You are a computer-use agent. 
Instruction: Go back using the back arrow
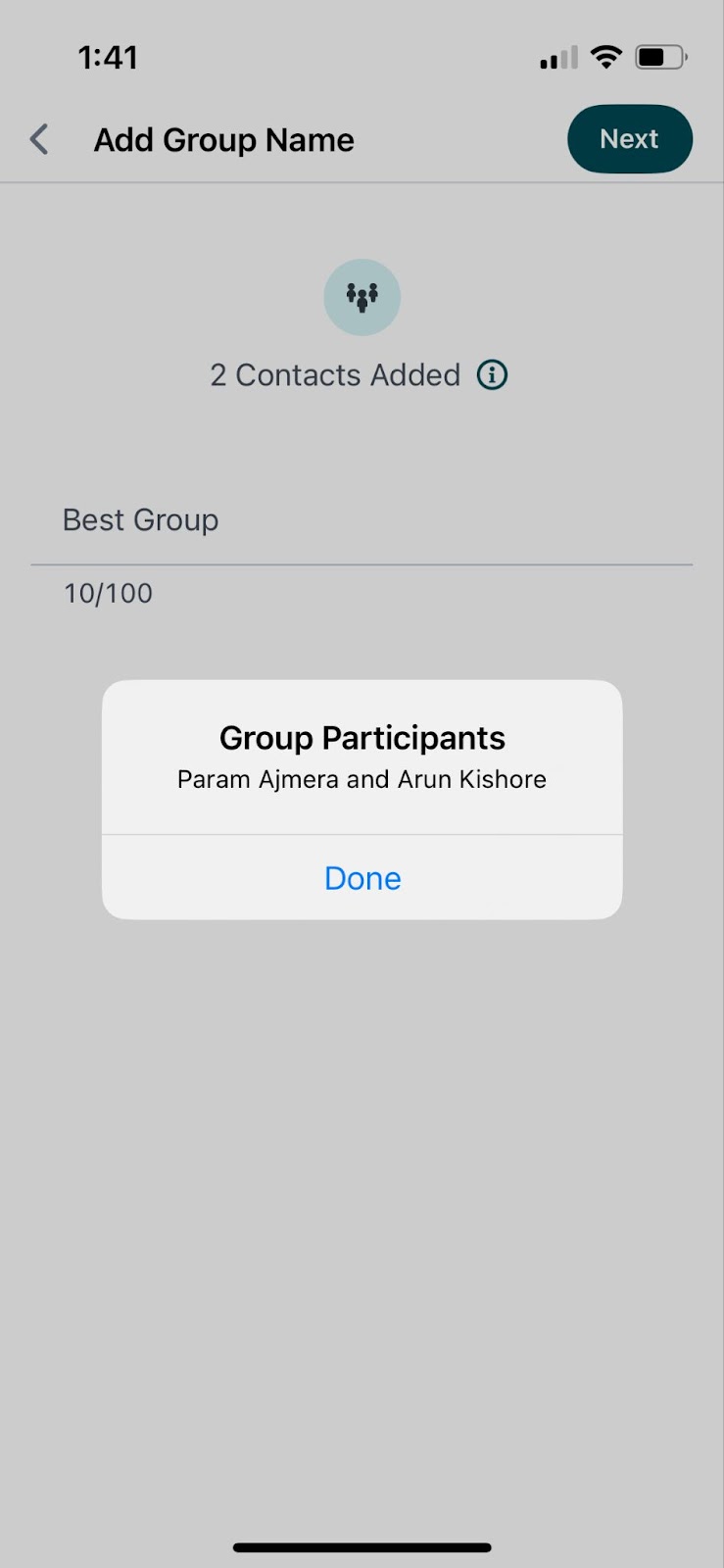click(39, 139)
